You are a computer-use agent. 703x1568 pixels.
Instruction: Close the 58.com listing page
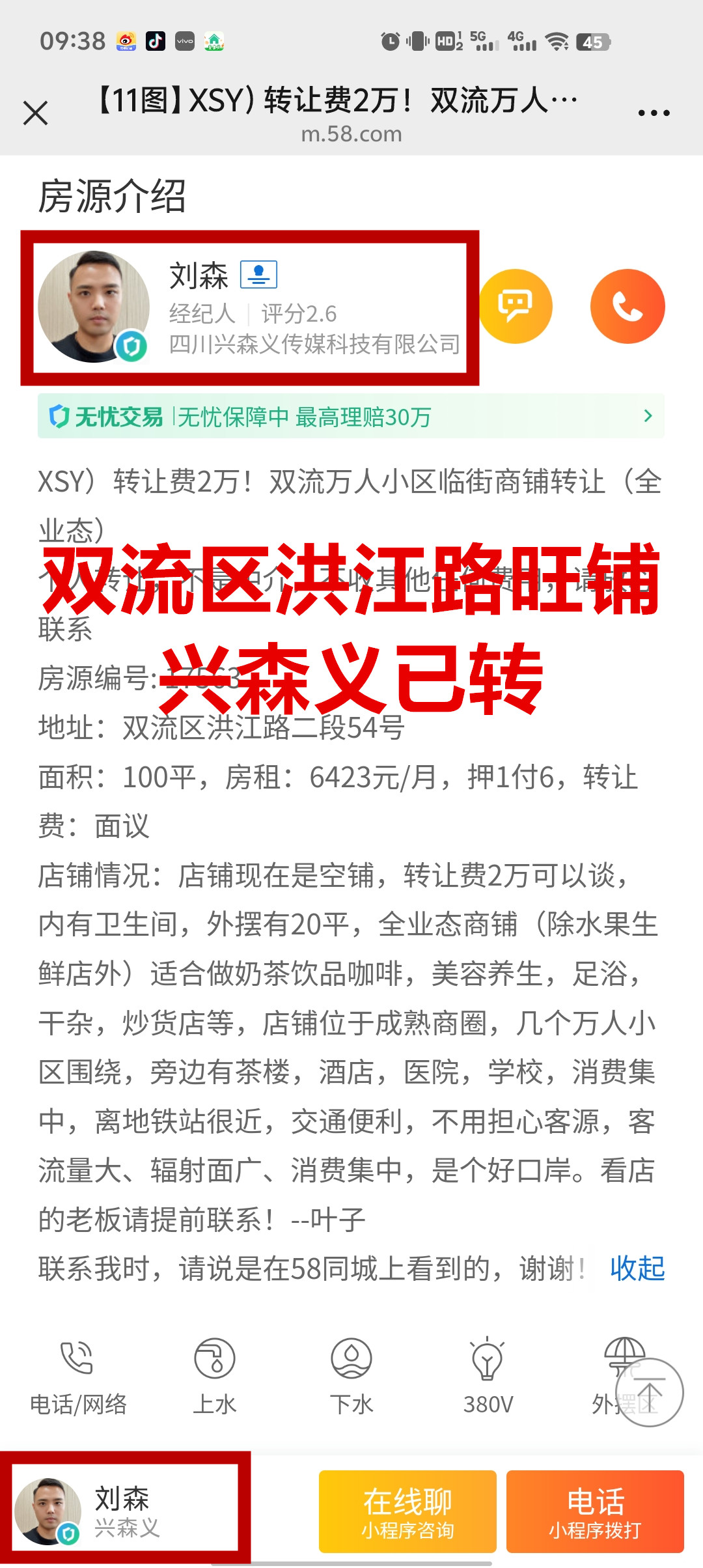point(36,113)
